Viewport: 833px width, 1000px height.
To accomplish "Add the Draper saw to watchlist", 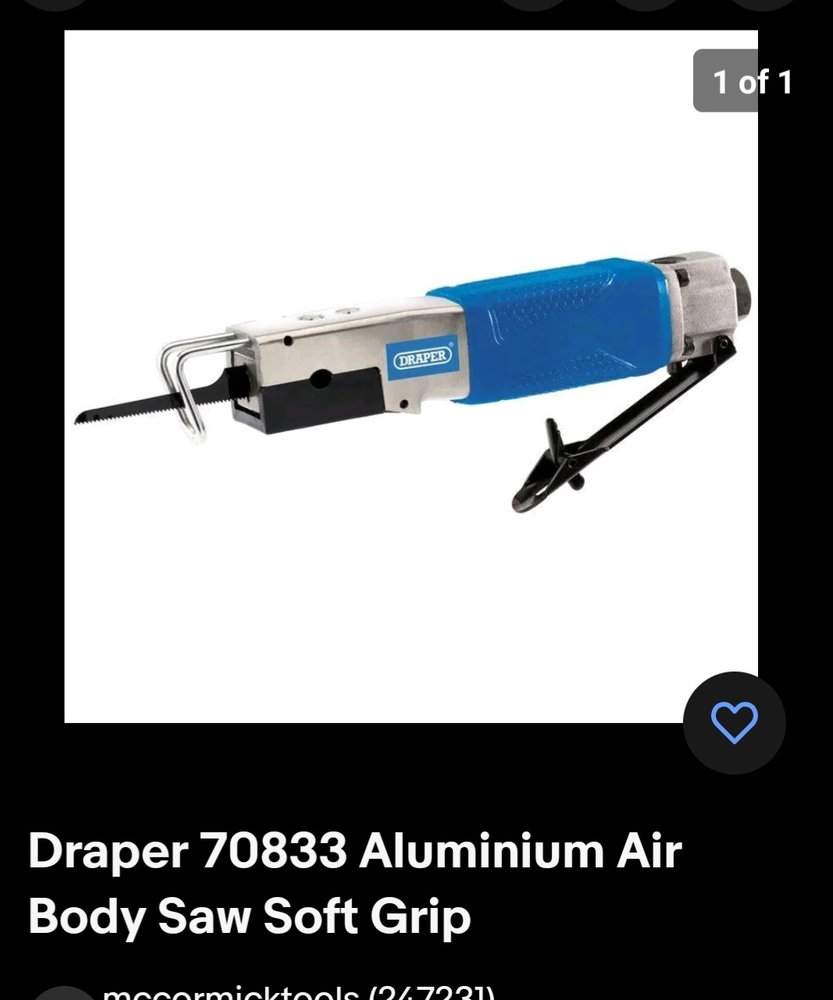I will point(734,722).
